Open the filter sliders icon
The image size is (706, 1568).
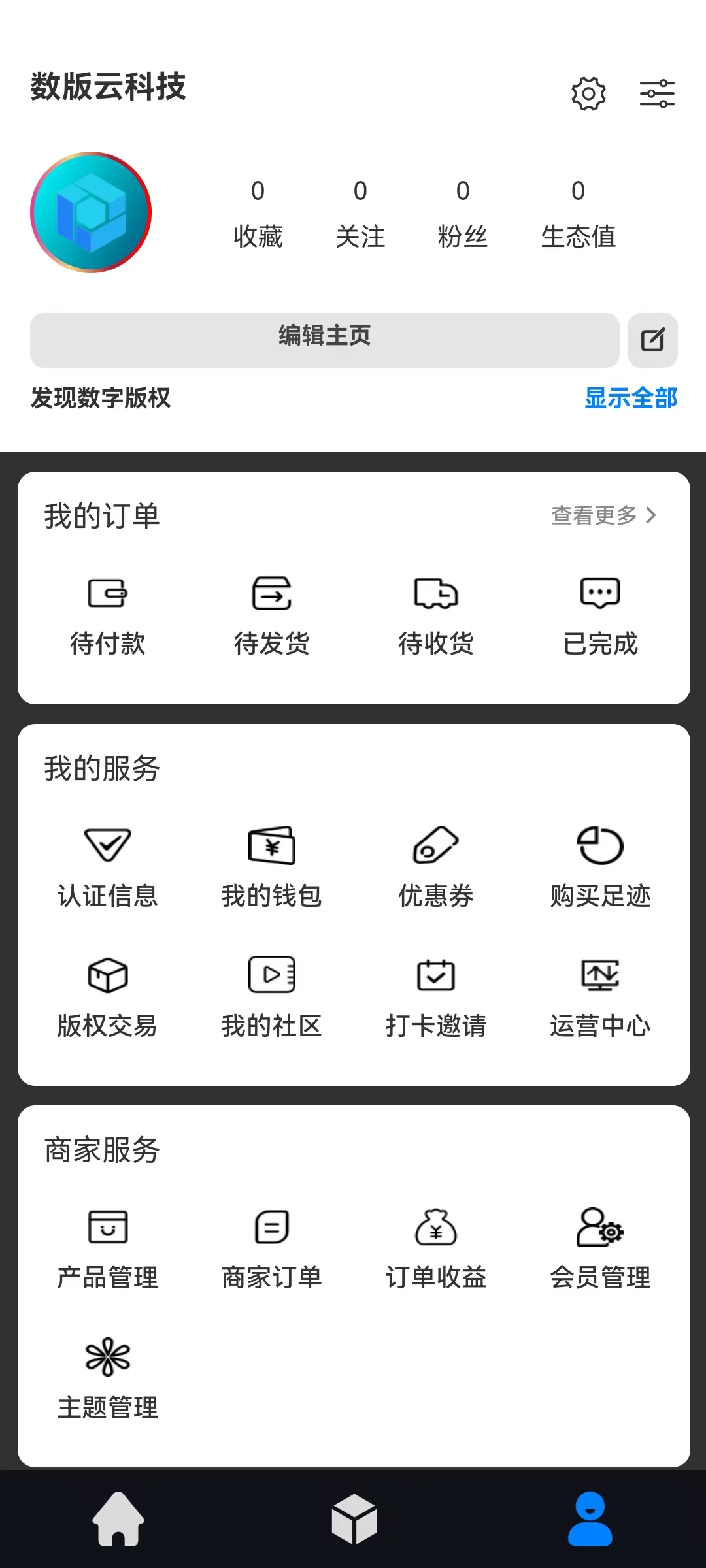tap(657, 94)
